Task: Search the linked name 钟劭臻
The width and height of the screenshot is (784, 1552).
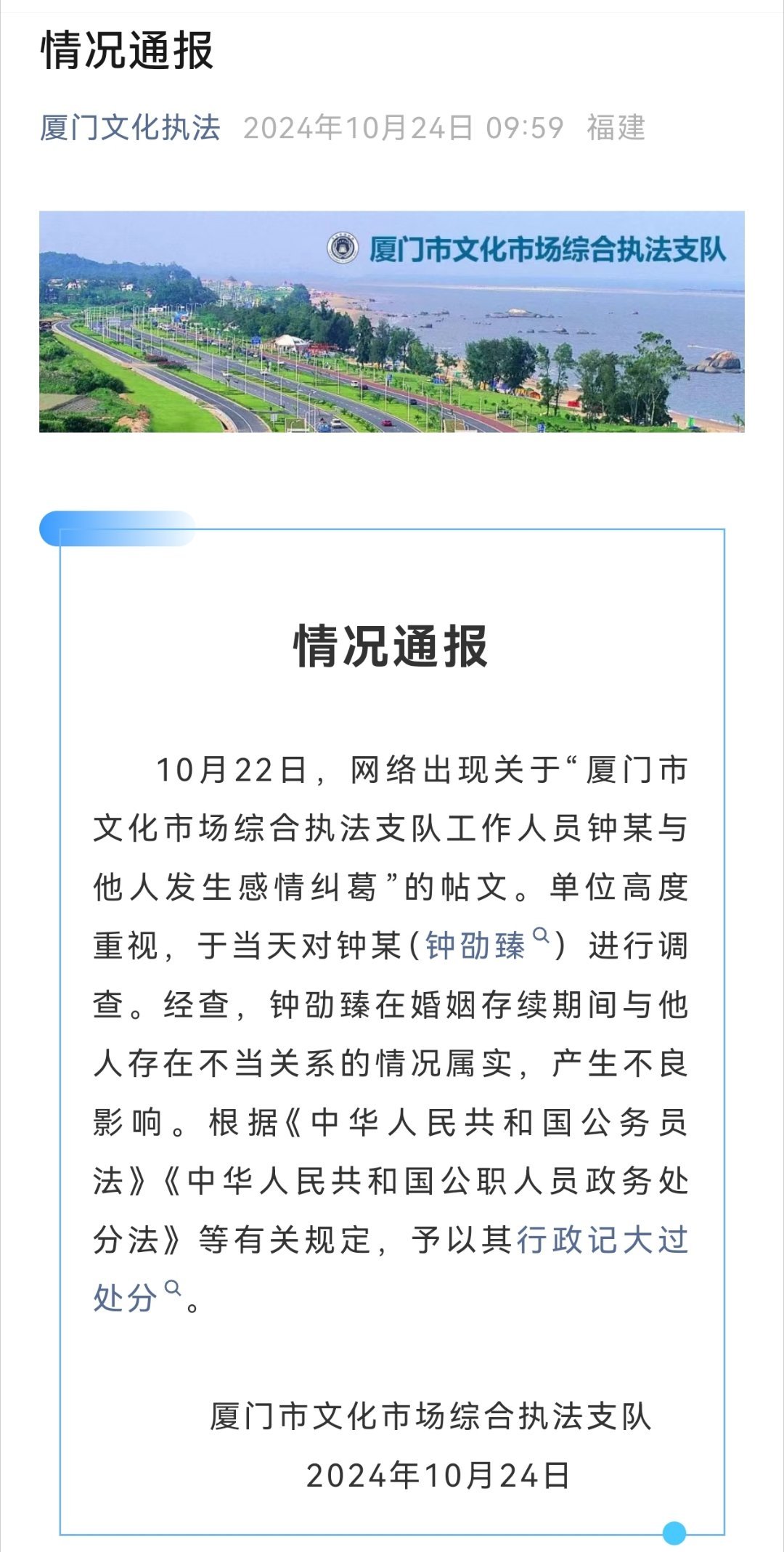Action: click(487, 946)
